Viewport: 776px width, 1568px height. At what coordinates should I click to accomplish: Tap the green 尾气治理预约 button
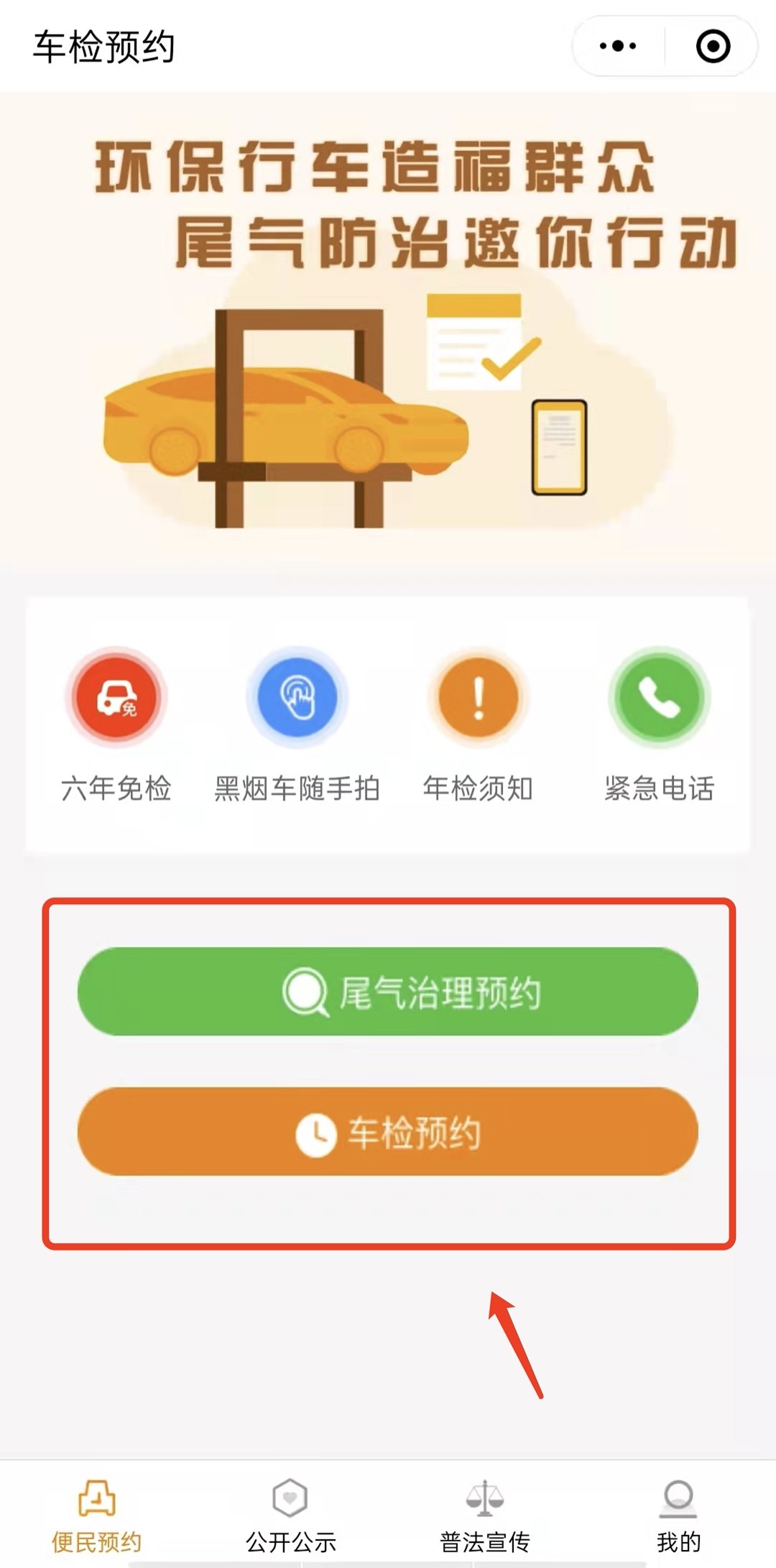(x=388, y=992)
